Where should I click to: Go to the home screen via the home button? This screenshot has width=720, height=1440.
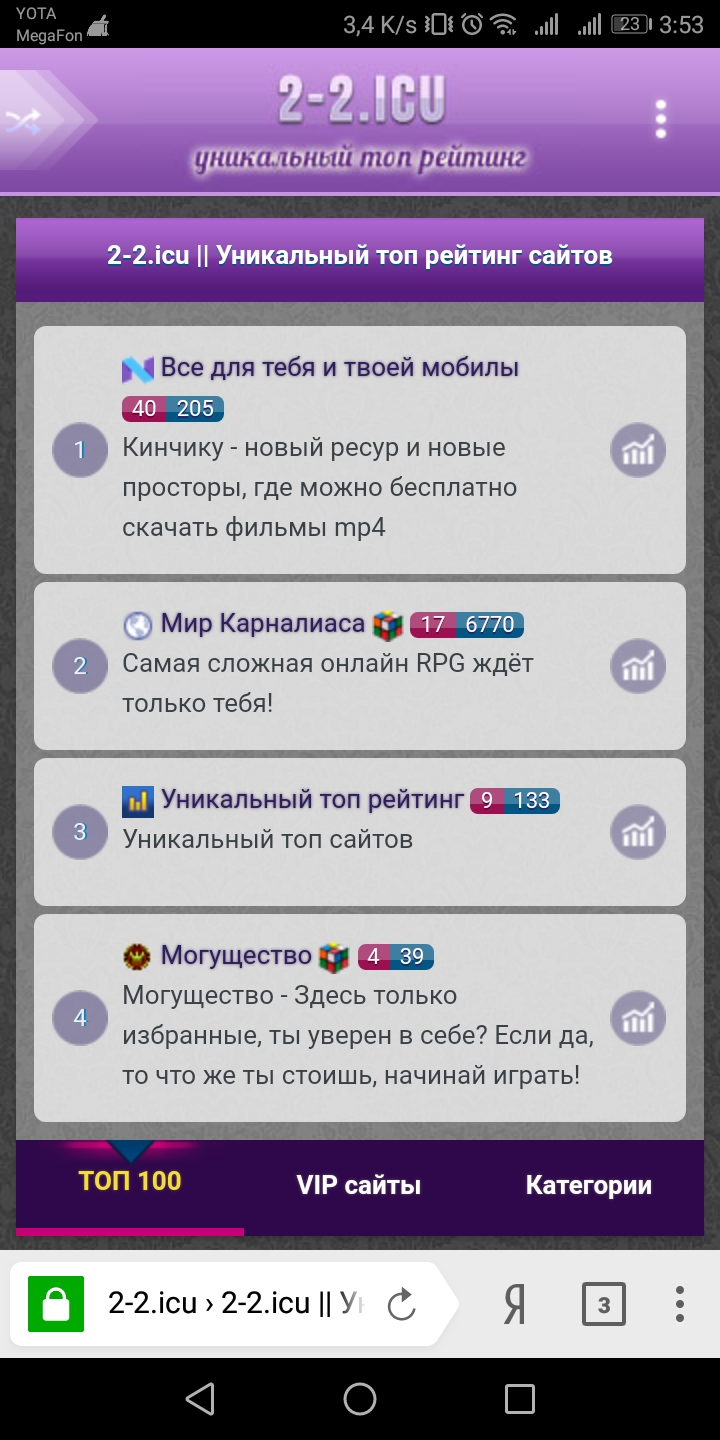point(360,1399)
